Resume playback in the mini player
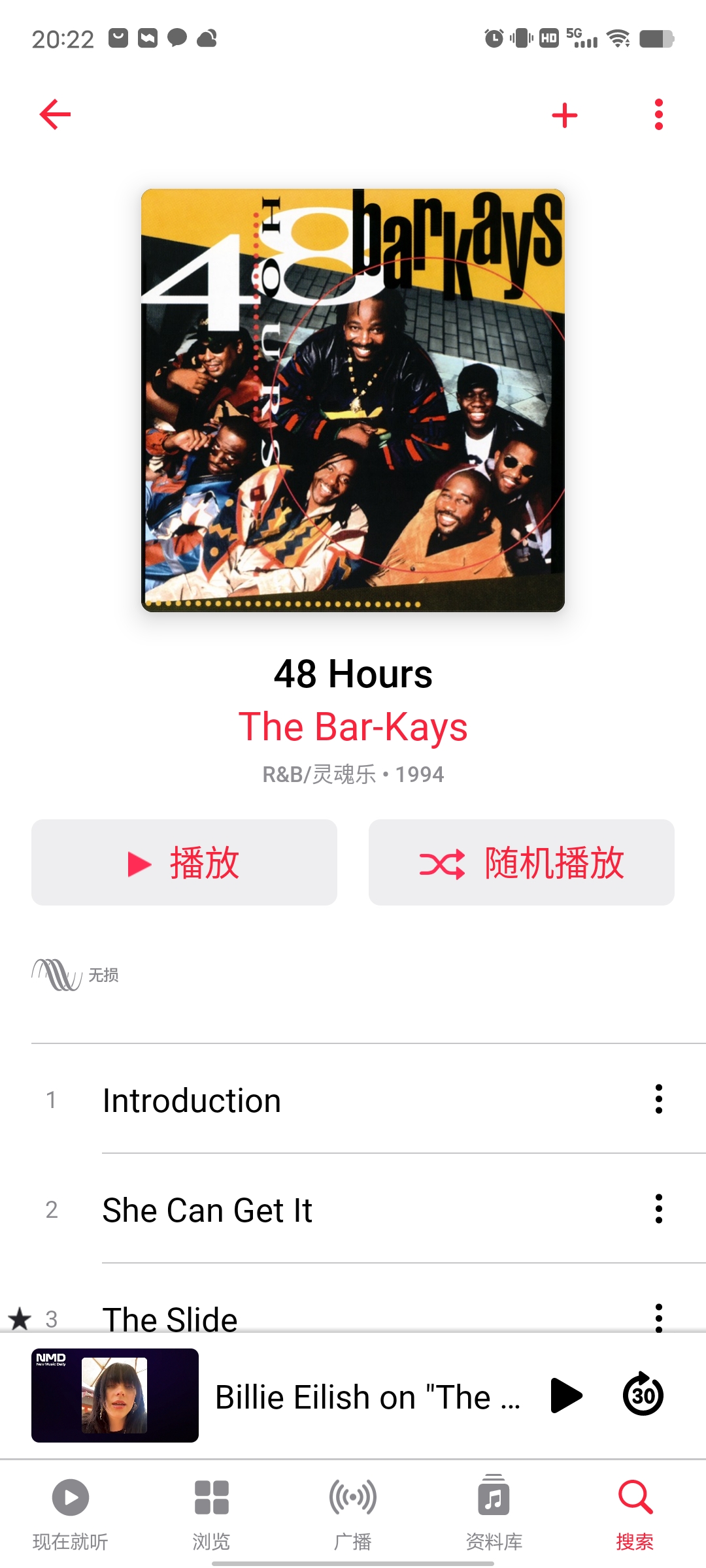Viewport: 706px width, 1568px height. click(566, 1396)
